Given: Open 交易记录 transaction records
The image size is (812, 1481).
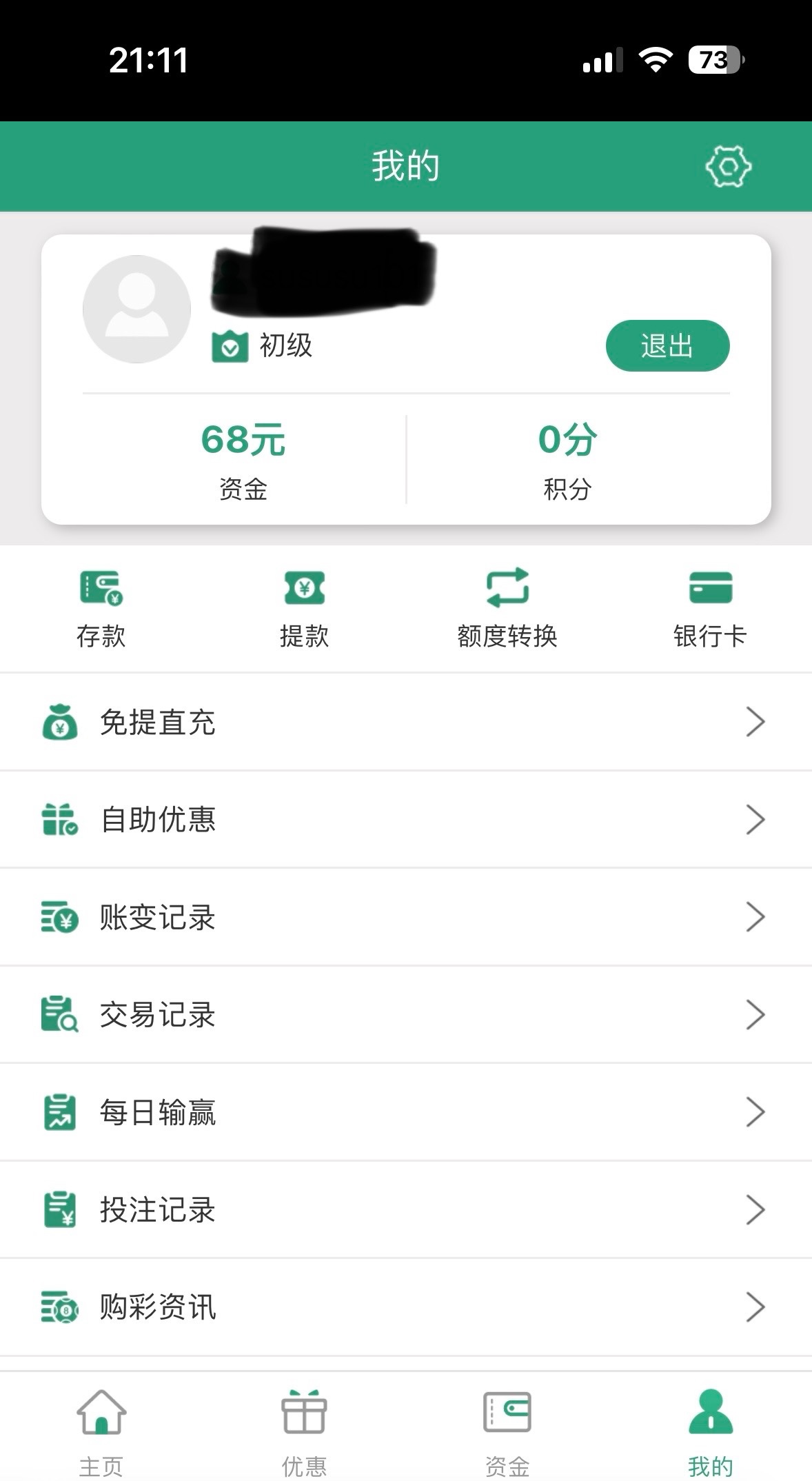Looking at the screenshot, I should 405,1015.
